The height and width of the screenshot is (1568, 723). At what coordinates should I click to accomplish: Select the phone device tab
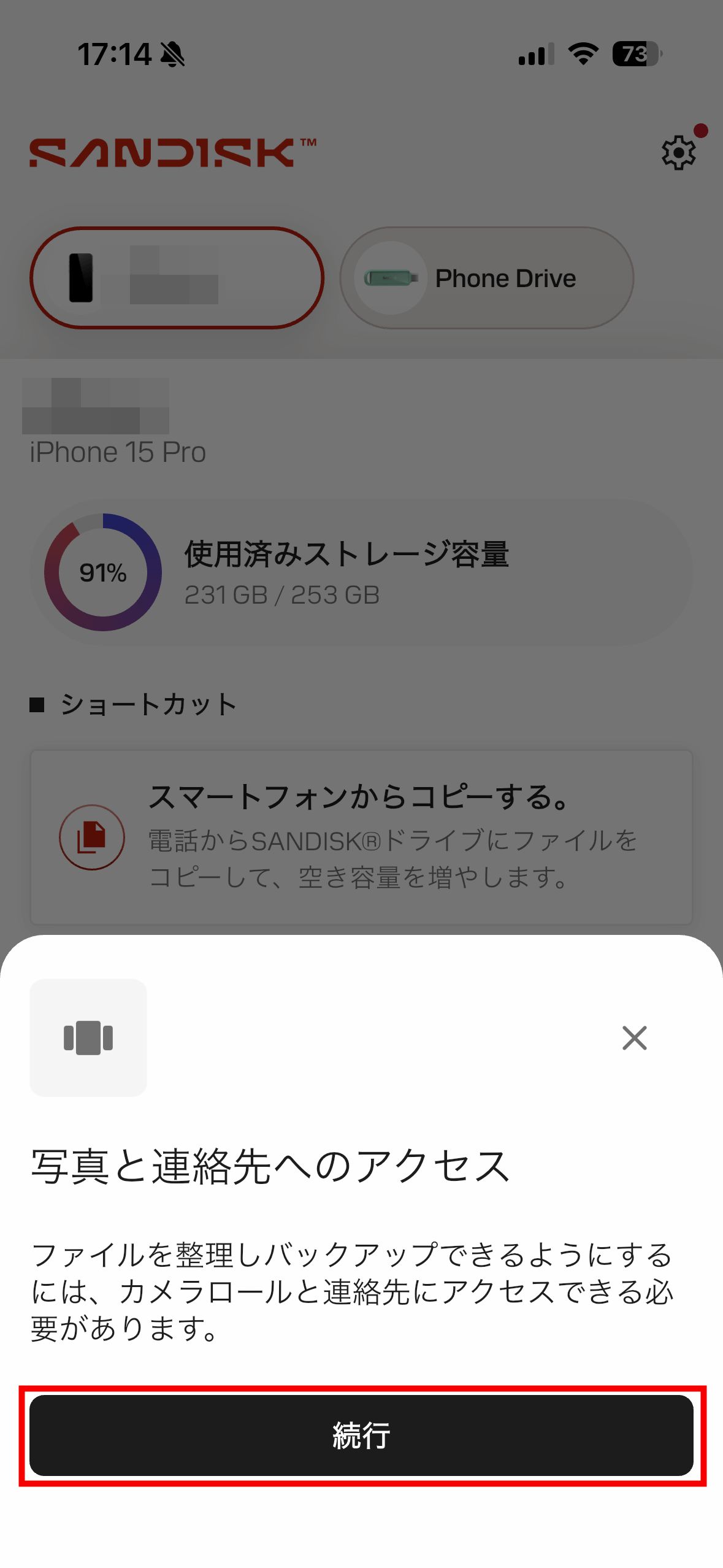coord(177,278)
